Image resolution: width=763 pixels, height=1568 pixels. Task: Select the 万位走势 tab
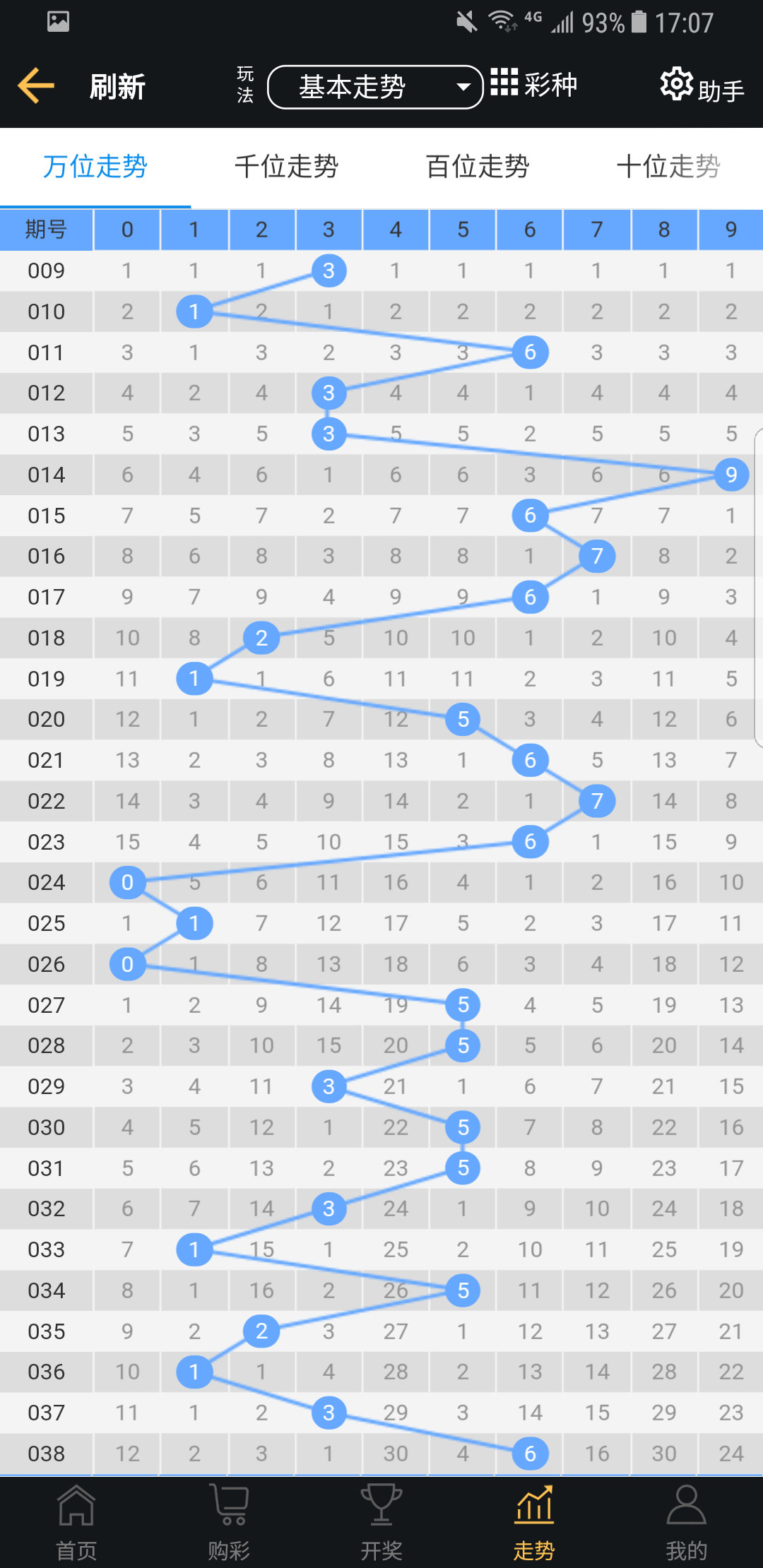click(95, 167)
